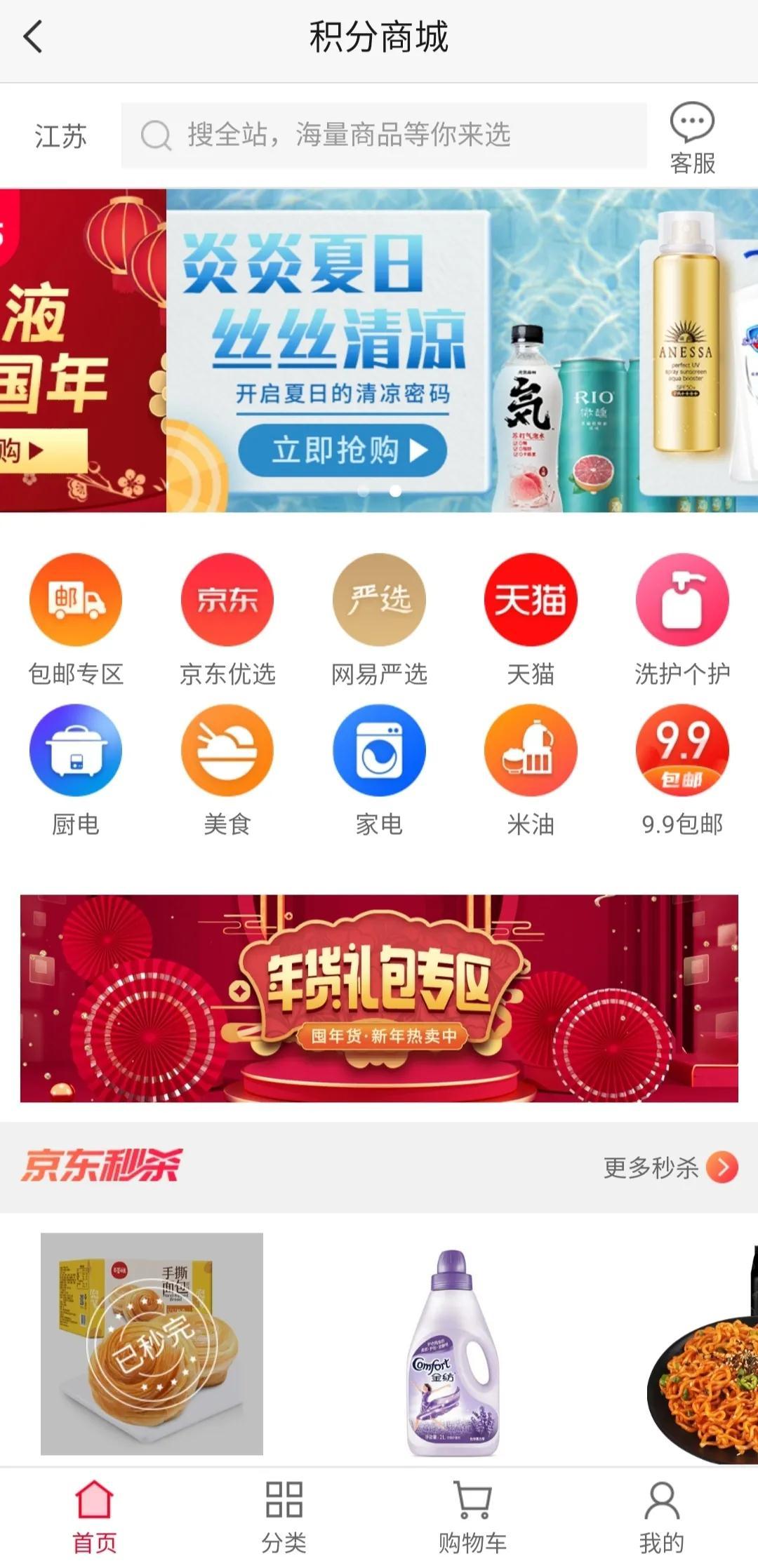
Task: Open the Comfort 金纺 softener product
Action: (453, 1351)
